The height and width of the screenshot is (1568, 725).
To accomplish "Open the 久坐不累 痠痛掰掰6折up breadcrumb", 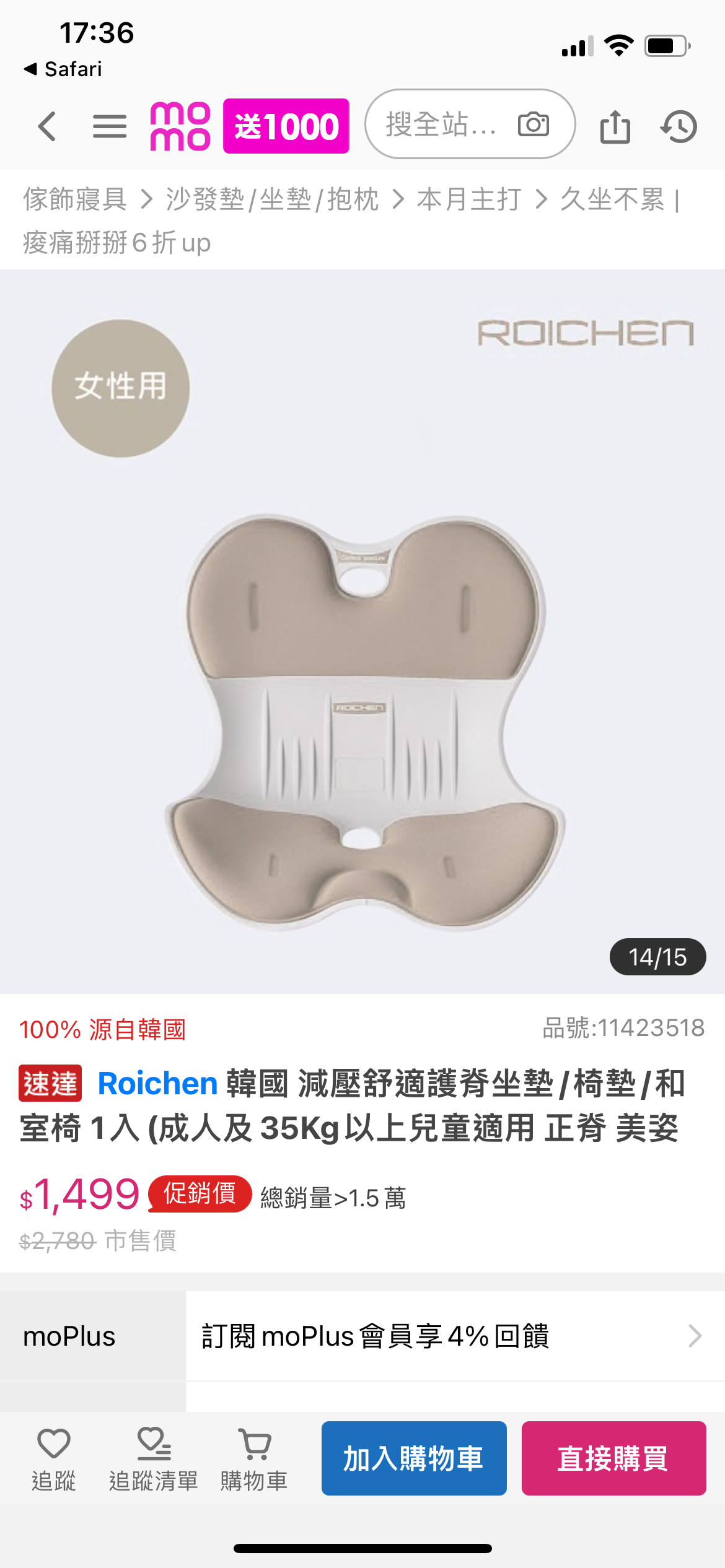I will point(612,199).
